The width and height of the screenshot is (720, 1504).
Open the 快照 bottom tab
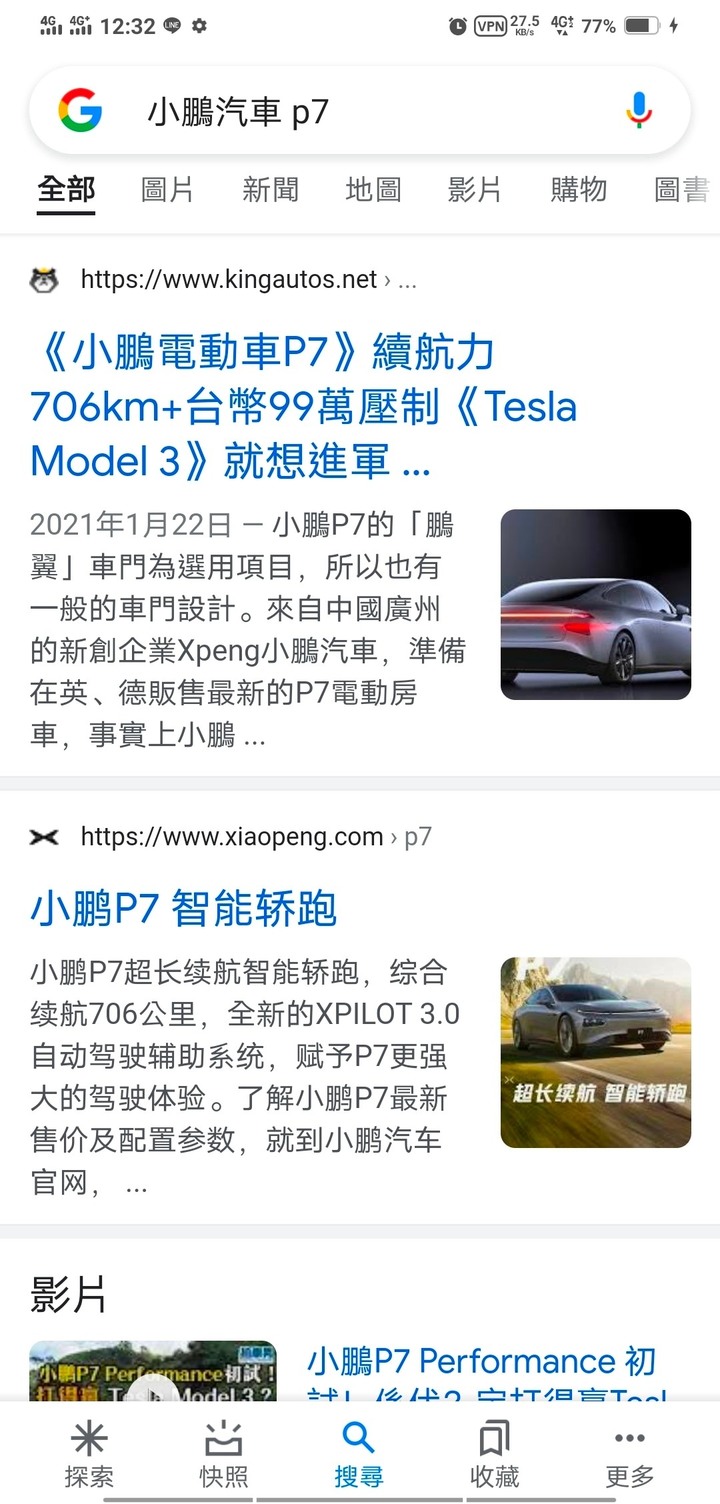click(223, 1455)
